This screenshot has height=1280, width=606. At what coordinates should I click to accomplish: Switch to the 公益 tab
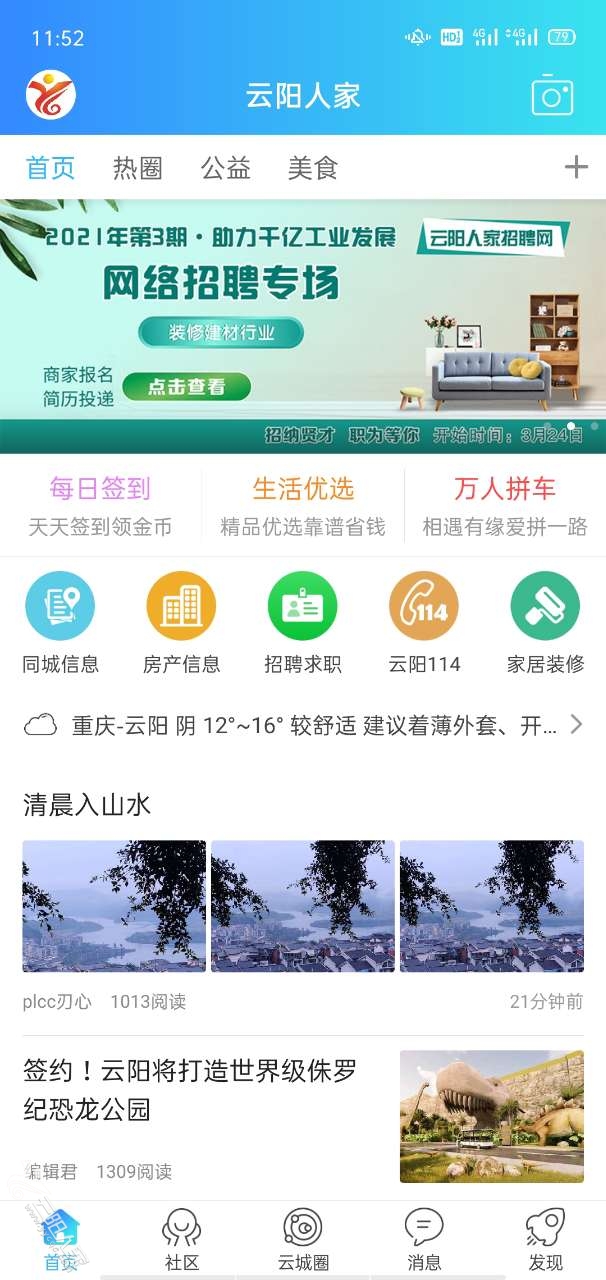(225, 168)
